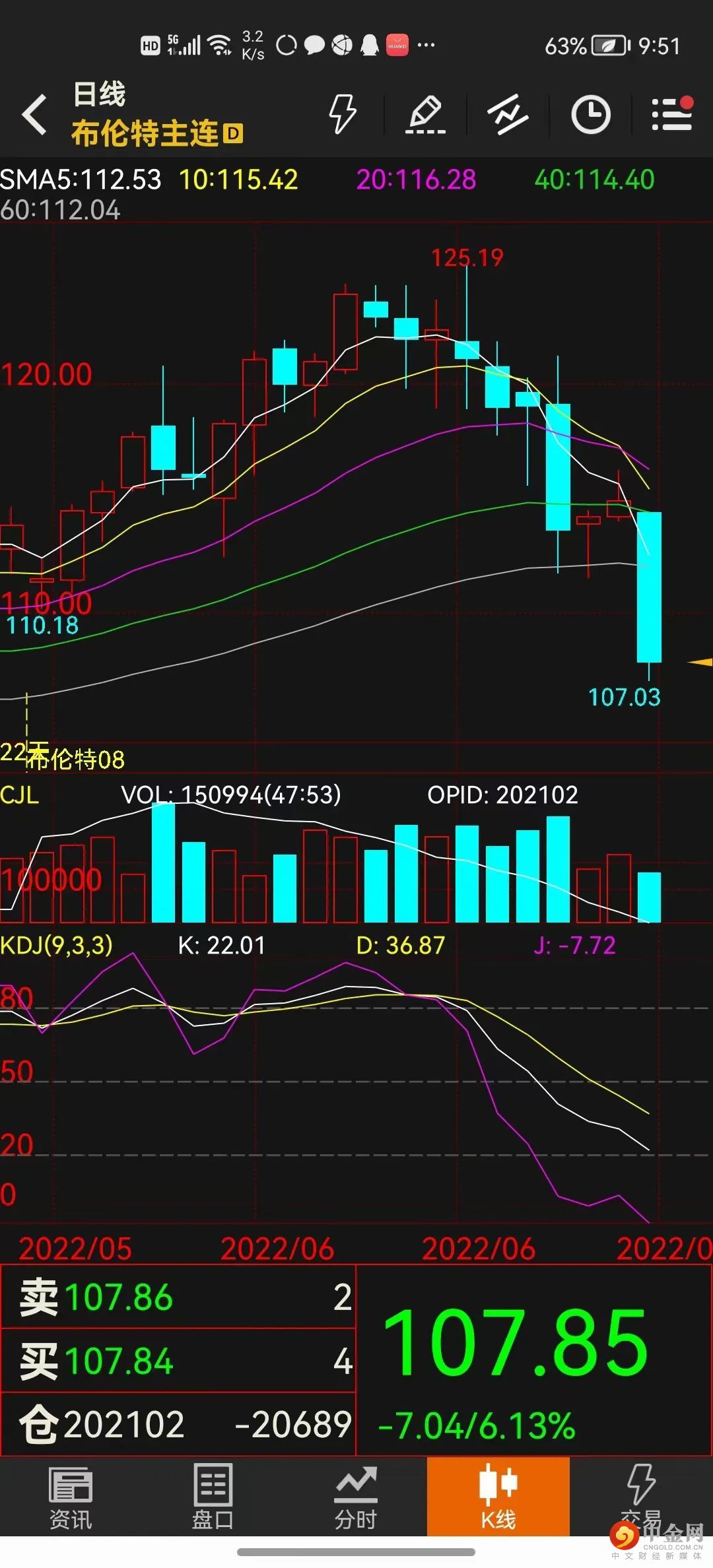
Task: Tap the 卖 107.86 sell price row
Action: click(178, 1297)
